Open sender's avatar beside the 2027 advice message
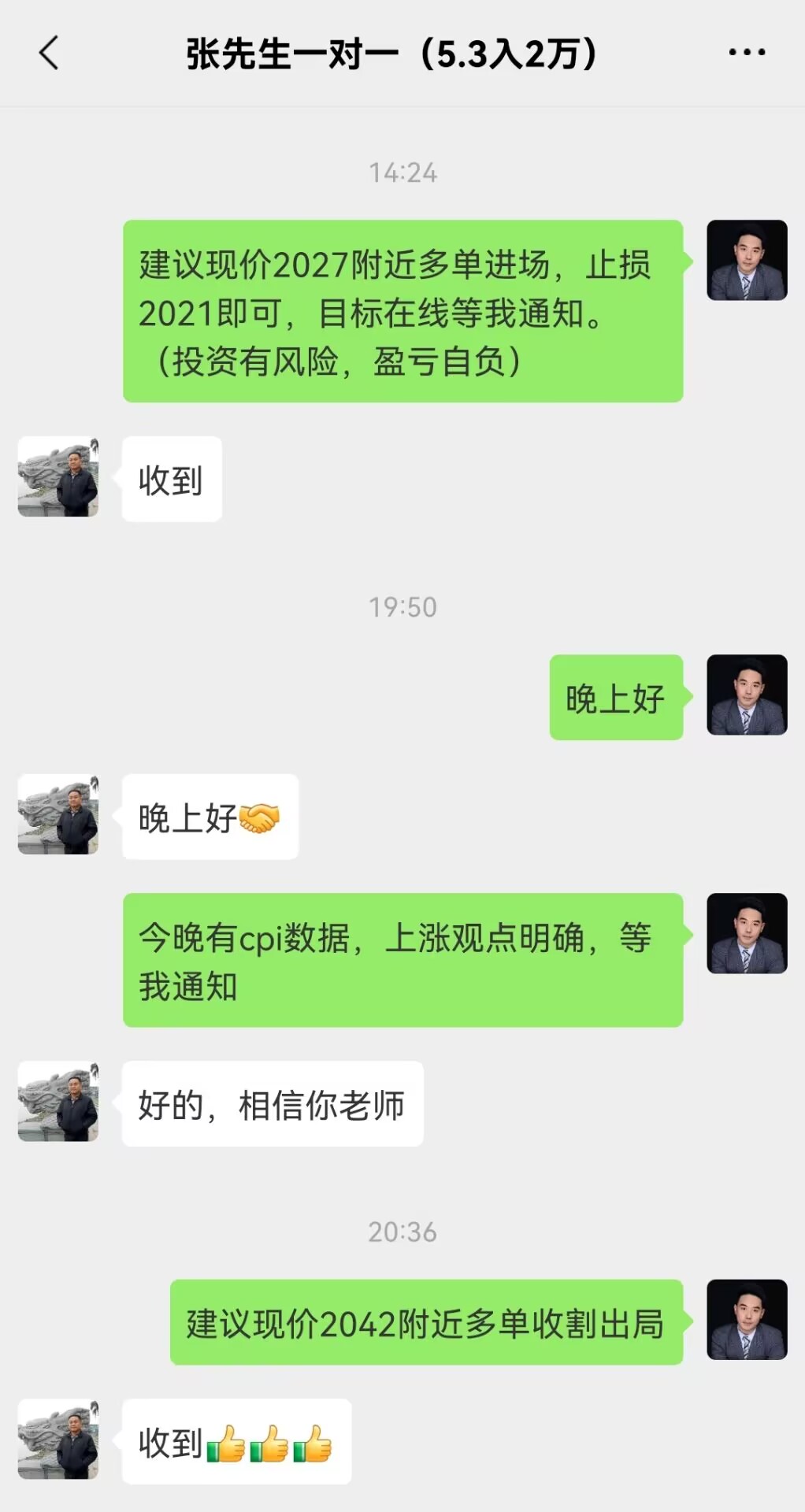Screen dimensions: 805x1512 pyautogui.click(x=746, y=260)
